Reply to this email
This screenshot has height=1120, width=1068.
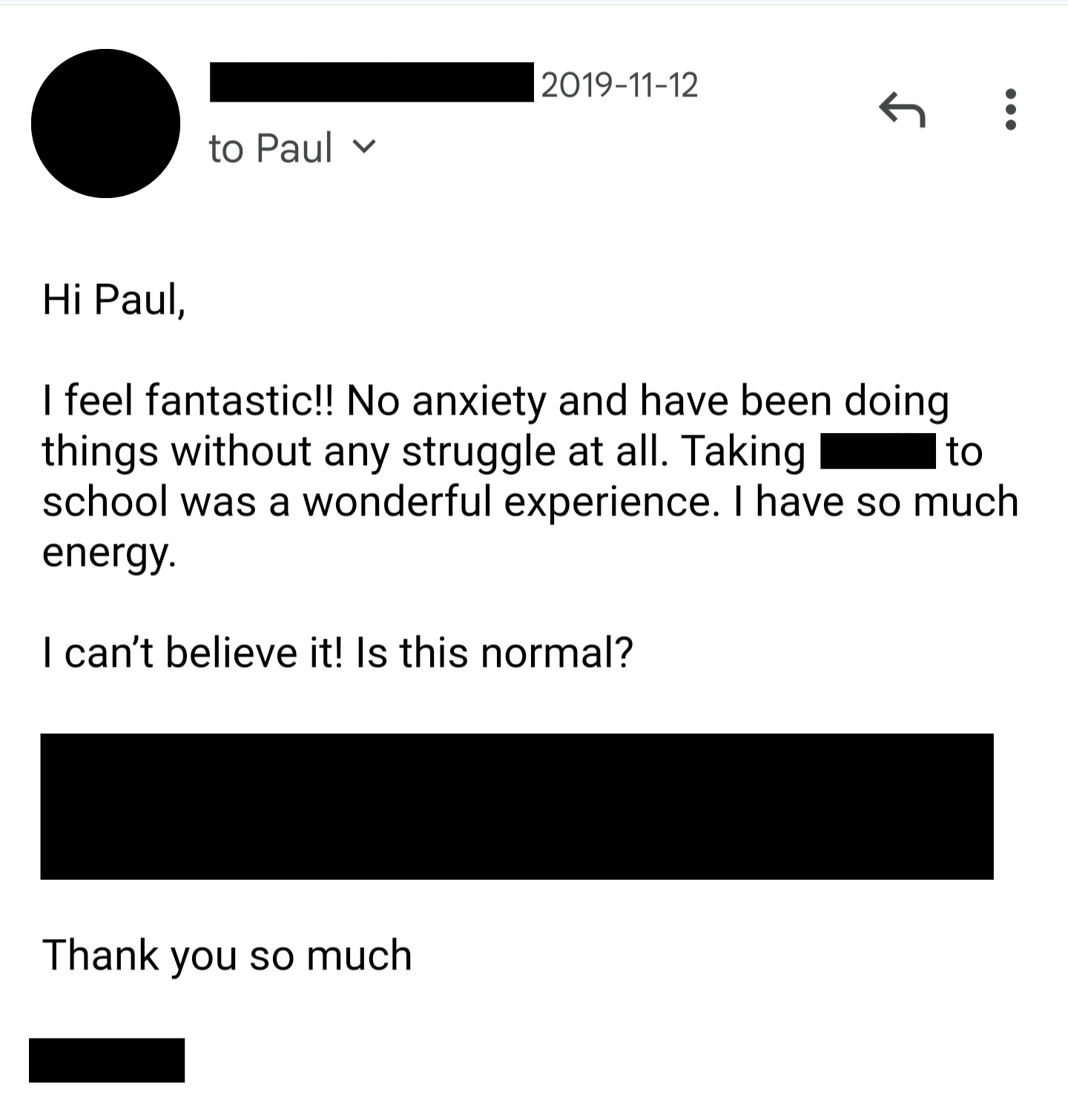click(902, 111)
